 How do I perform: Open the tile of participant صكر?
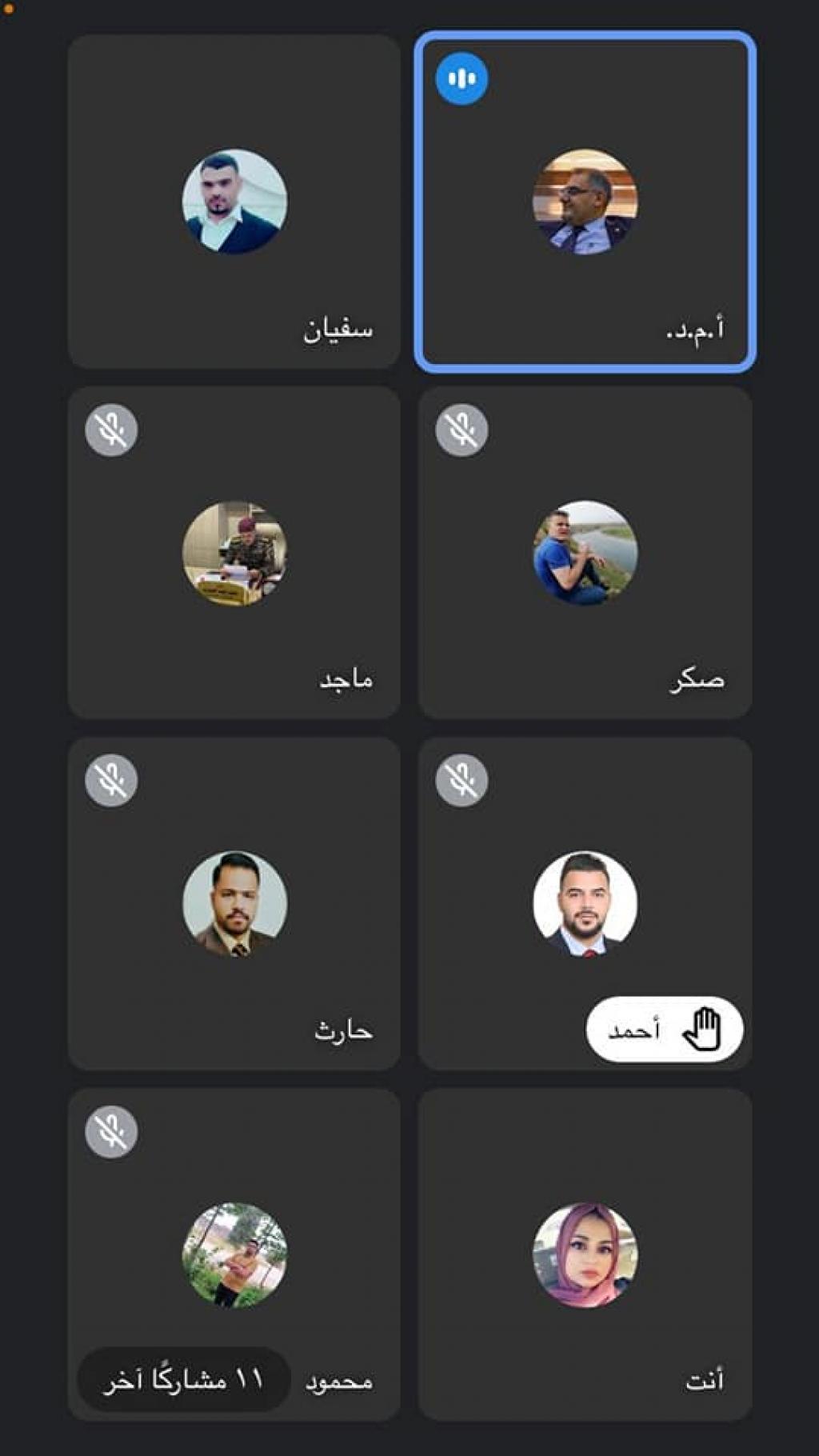(585, 553)
